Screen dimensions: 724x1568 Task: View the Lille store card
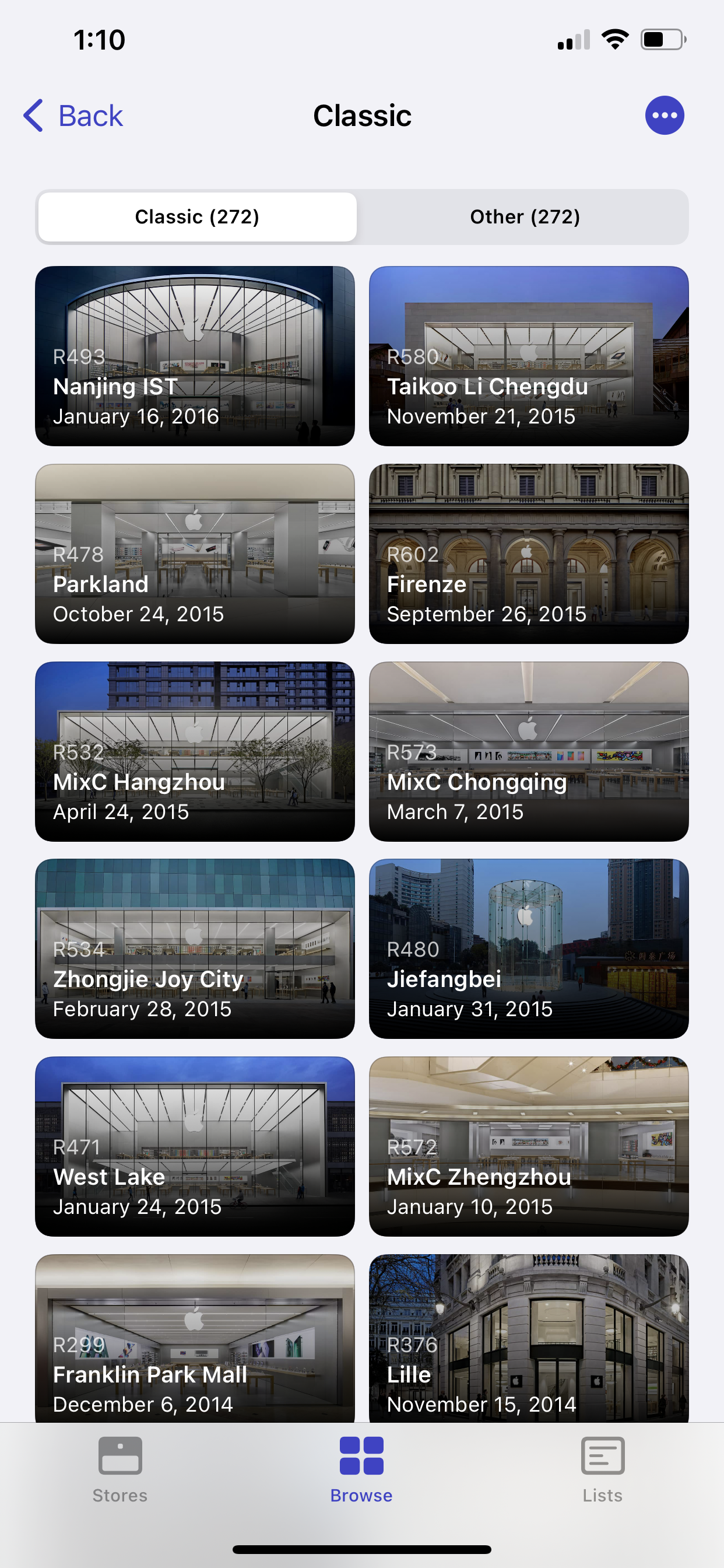coord(528,1339)
